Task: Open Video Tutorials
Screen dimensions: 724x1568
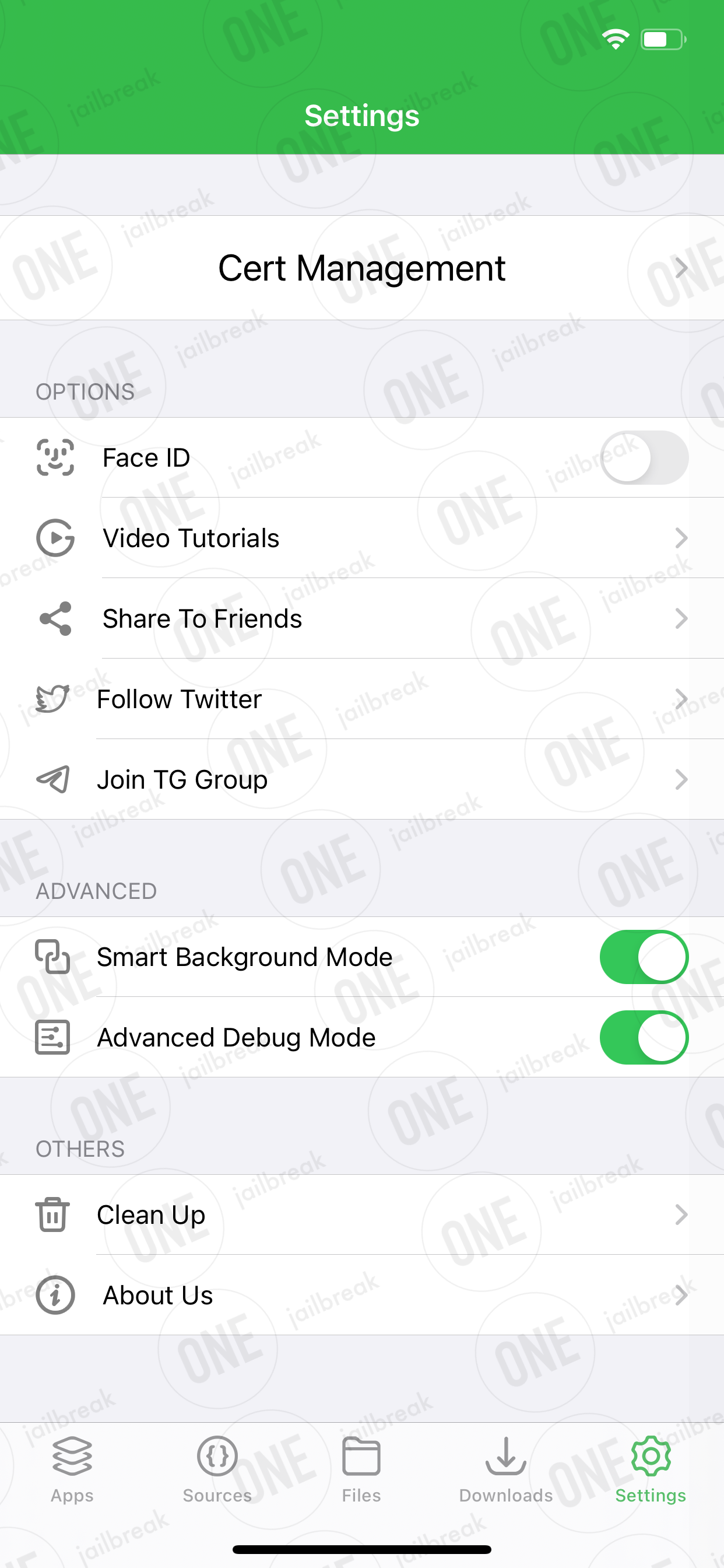Action: click(362, 538)
